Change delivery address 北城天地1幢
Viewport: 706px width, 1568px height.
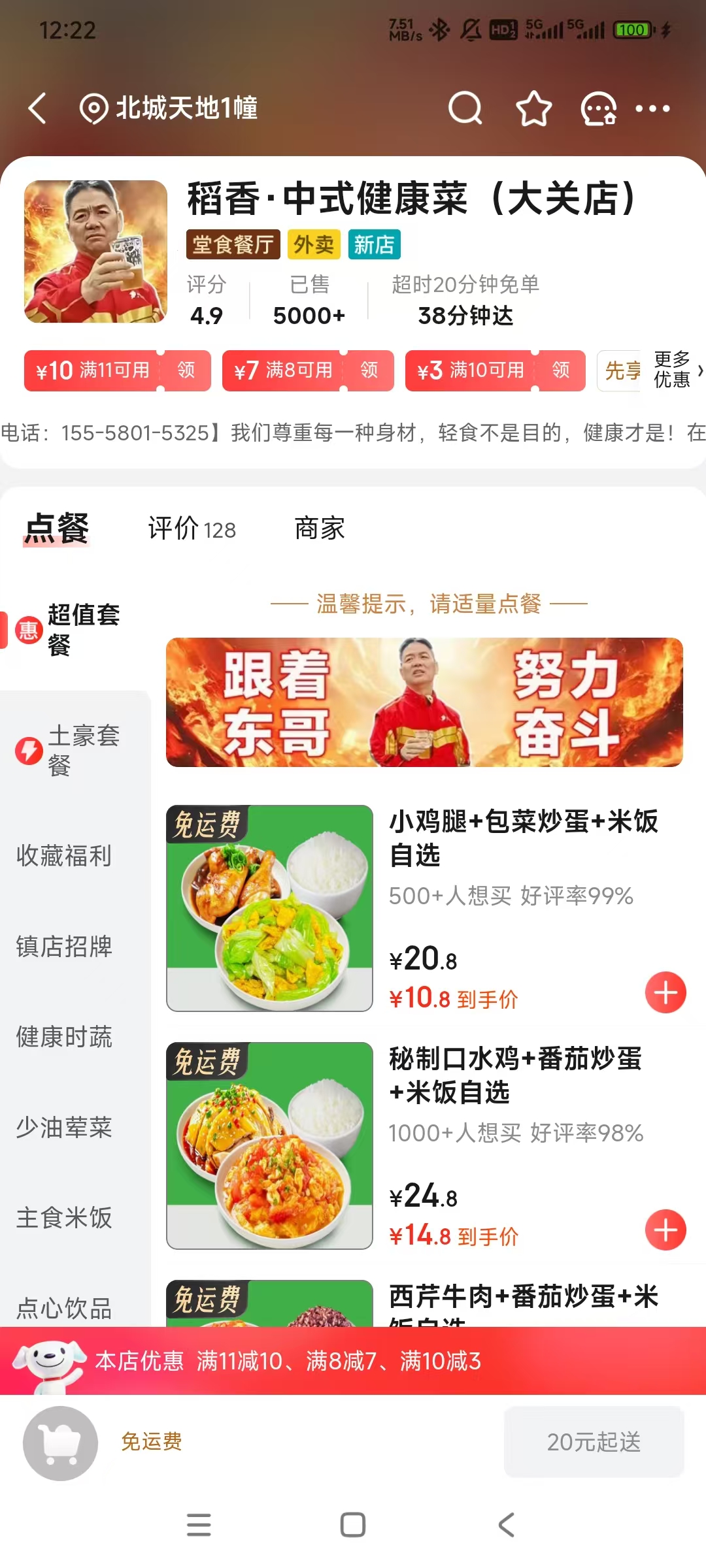point(169,108)
